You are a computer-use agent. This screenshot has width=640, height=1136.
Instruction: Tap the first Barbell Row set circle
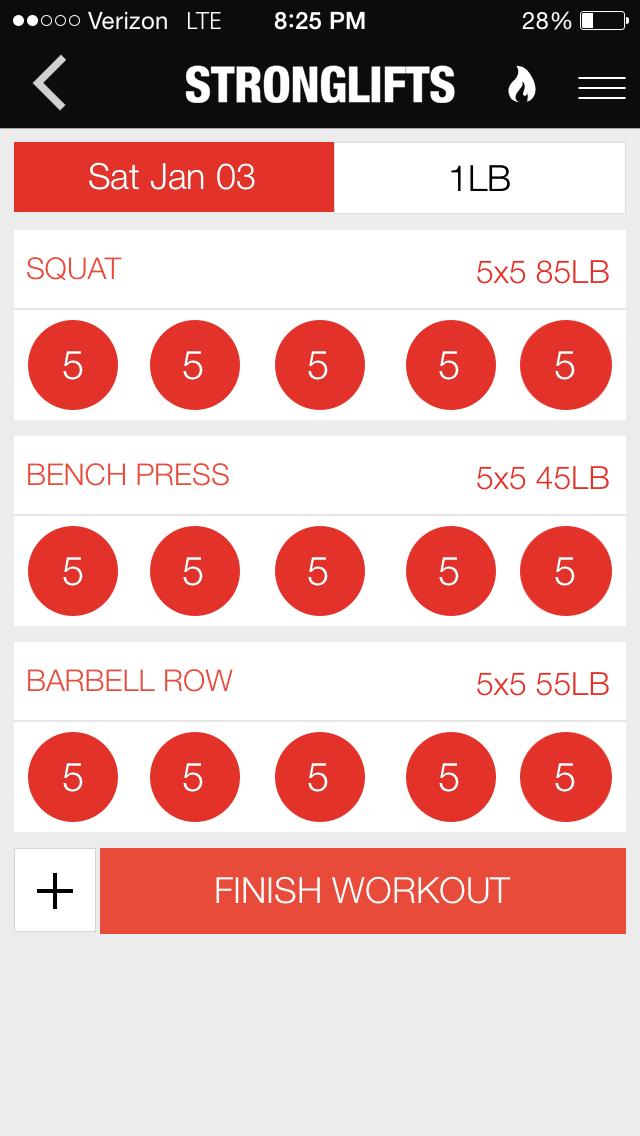[x=73, y=777]
